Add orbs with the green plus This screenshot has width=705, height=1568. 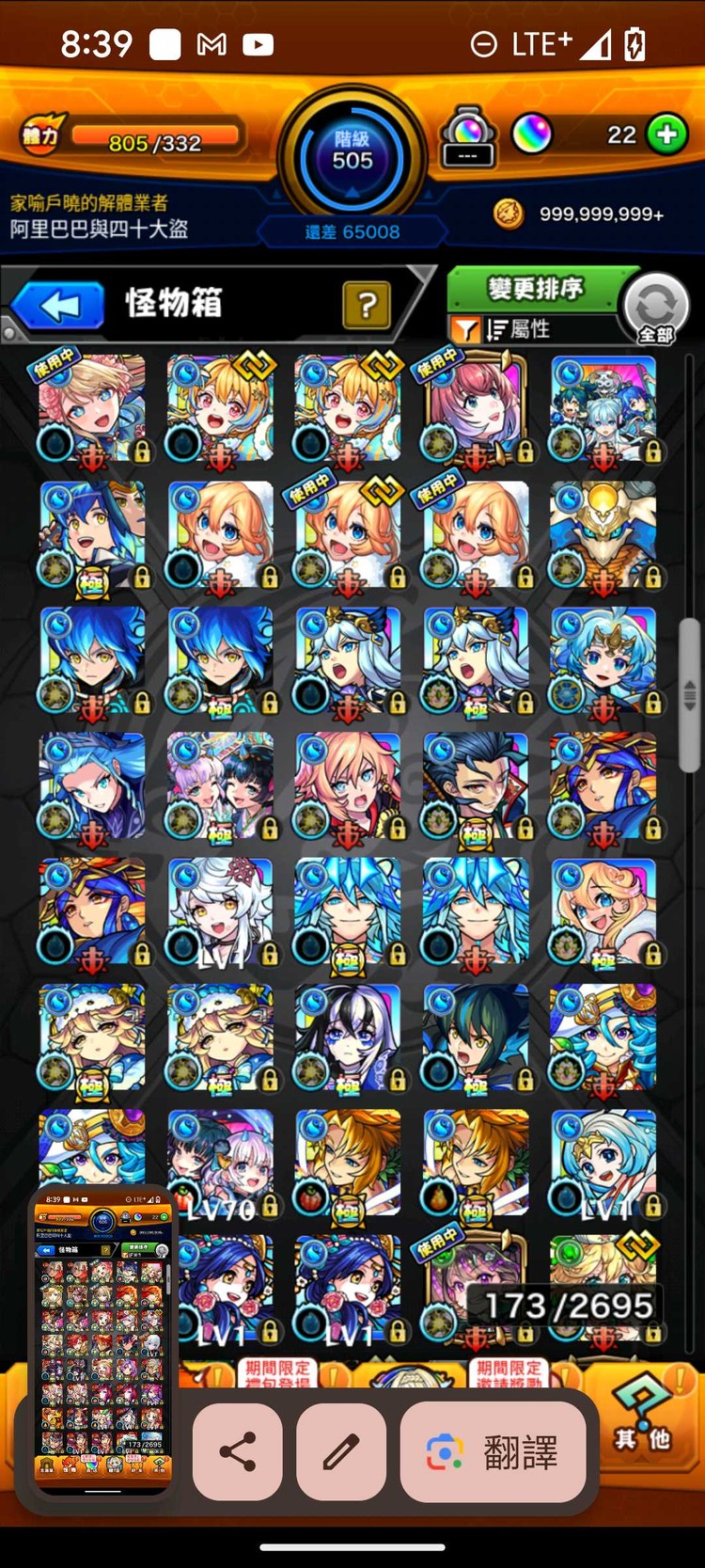click(x=667, y=135)
